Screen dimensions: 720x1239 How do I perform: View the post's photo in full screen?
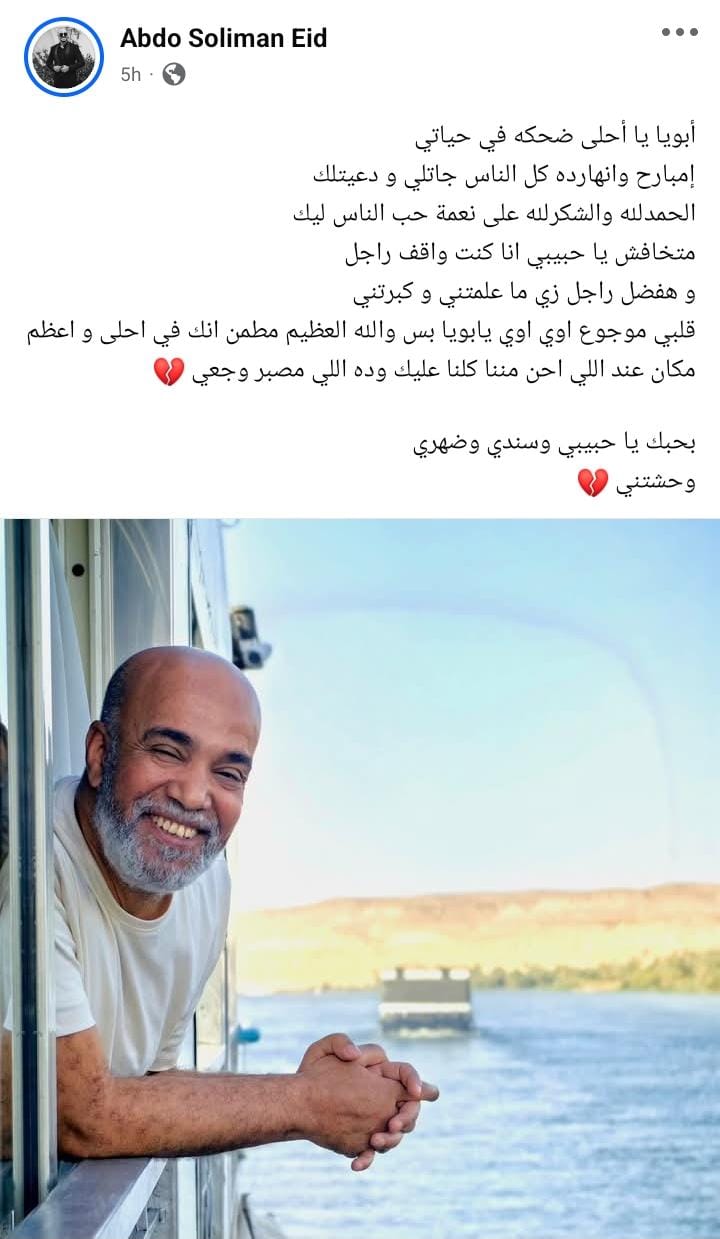360,878
